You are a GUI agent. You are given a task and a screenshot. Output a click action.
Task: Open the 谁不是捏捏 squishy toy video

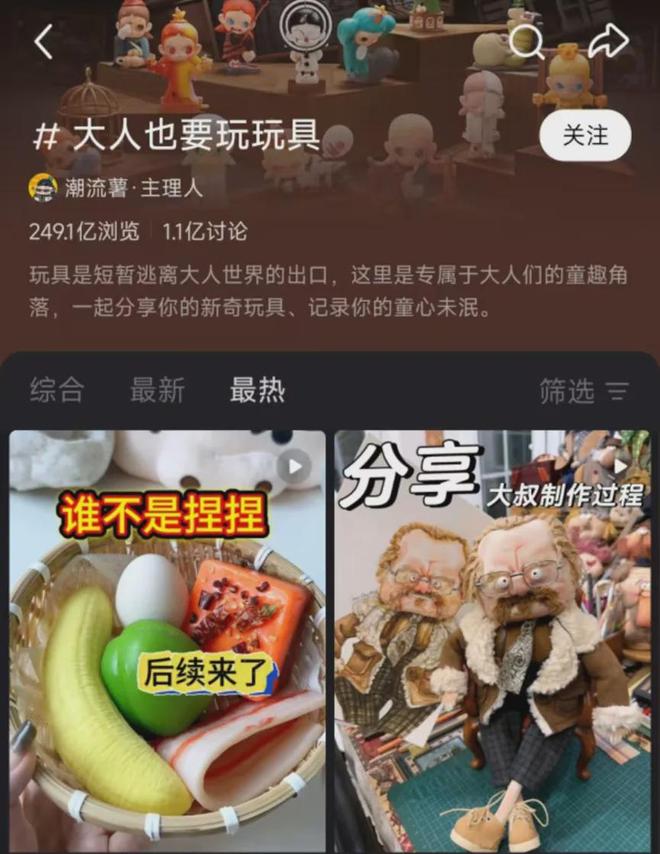(167, 640)
